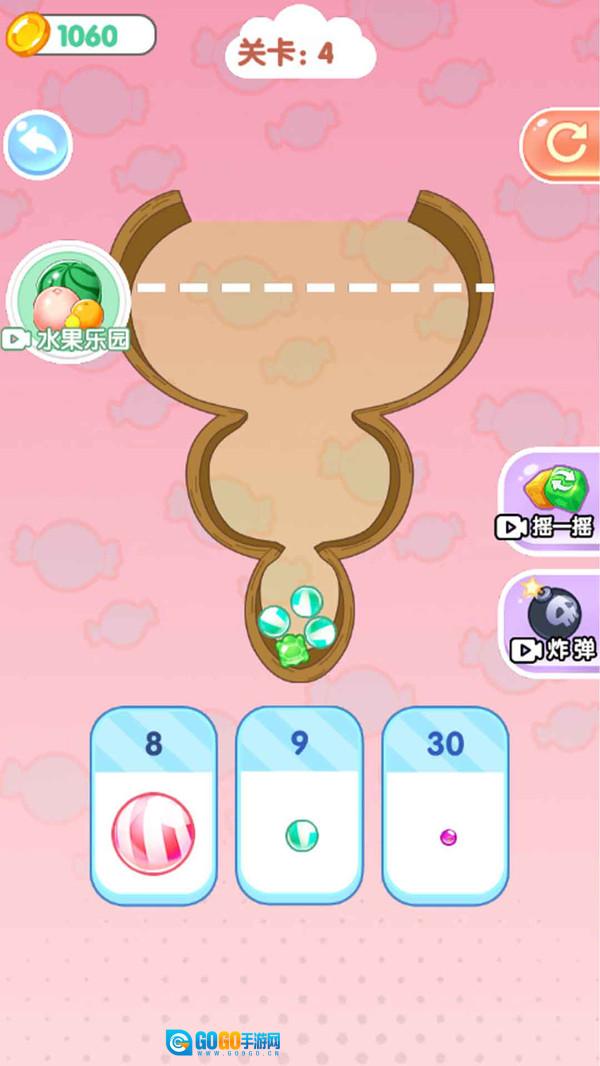
Task: Tap the blue back arrow bubble
Action: [38, 144]
